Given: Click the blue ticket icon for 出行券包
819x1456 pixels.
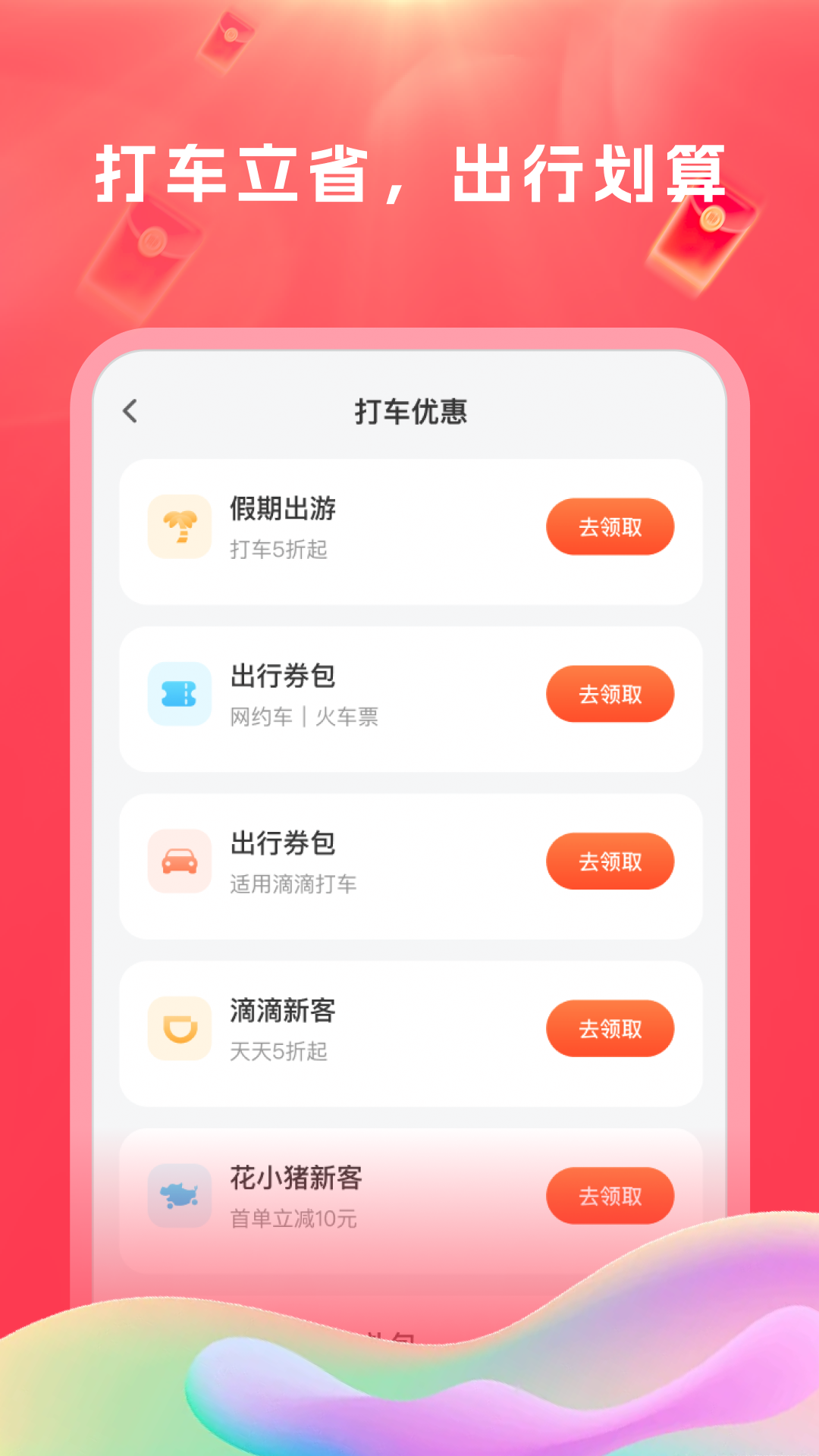Looking at the screenshot, I should point(180,695).
